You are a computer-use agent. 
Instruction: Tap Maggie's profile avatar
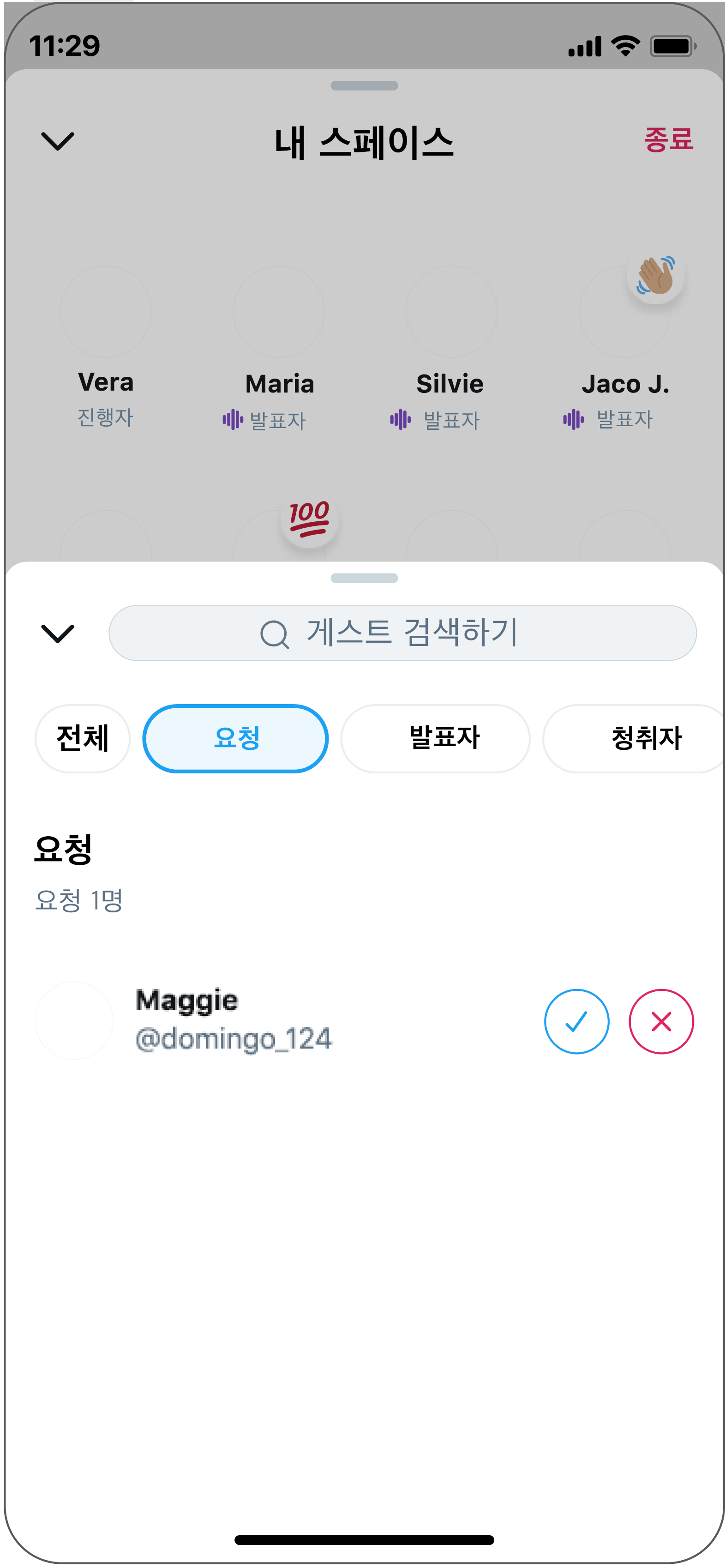point(74,1021)
